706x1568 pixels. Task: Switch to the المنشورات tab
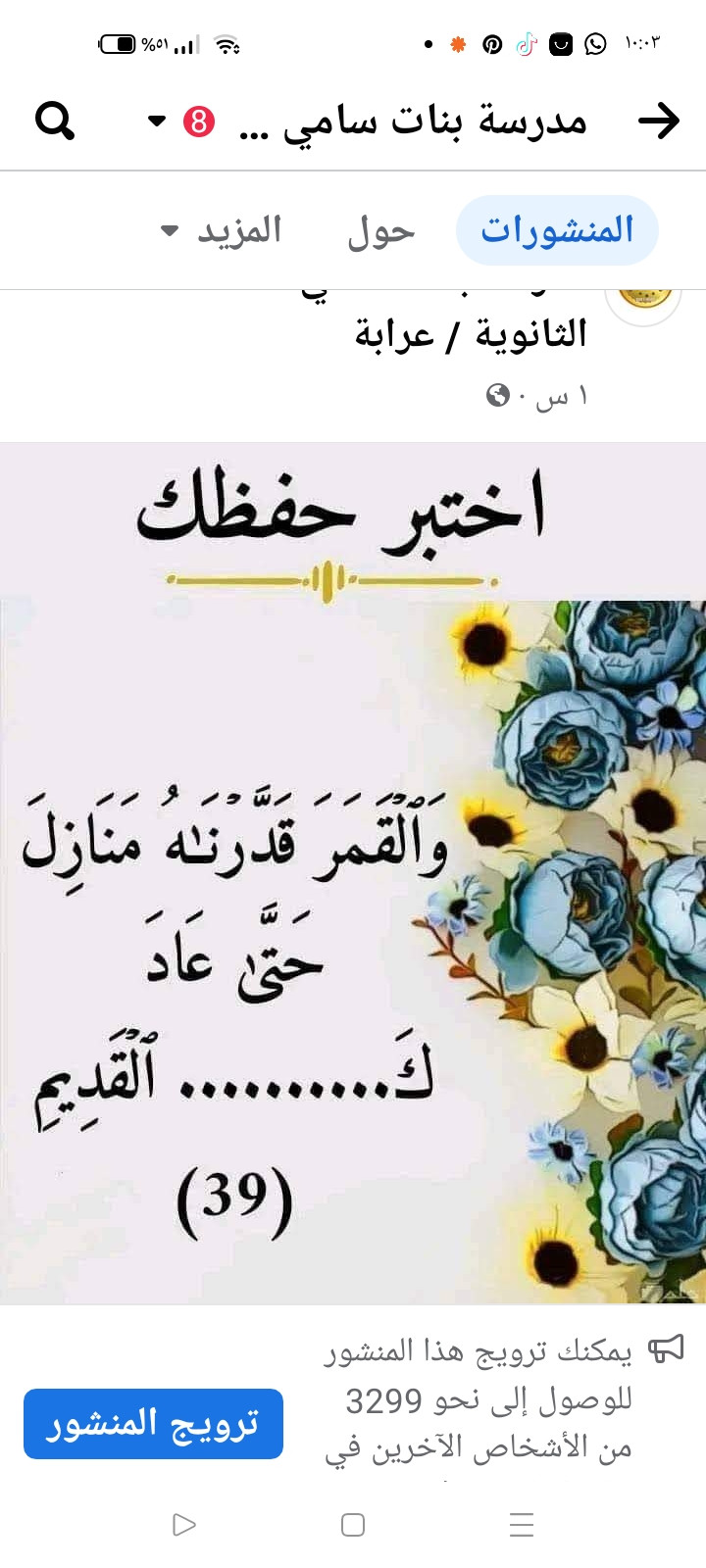[557, 230]
